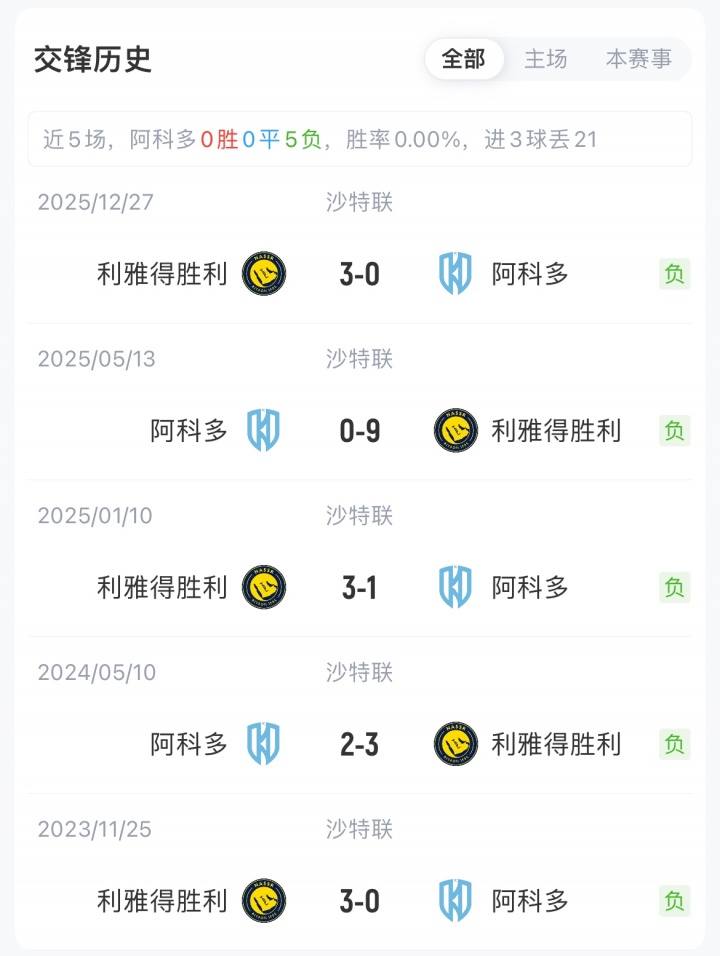View the 2025/01/10 match 3-1

(360, 587)
